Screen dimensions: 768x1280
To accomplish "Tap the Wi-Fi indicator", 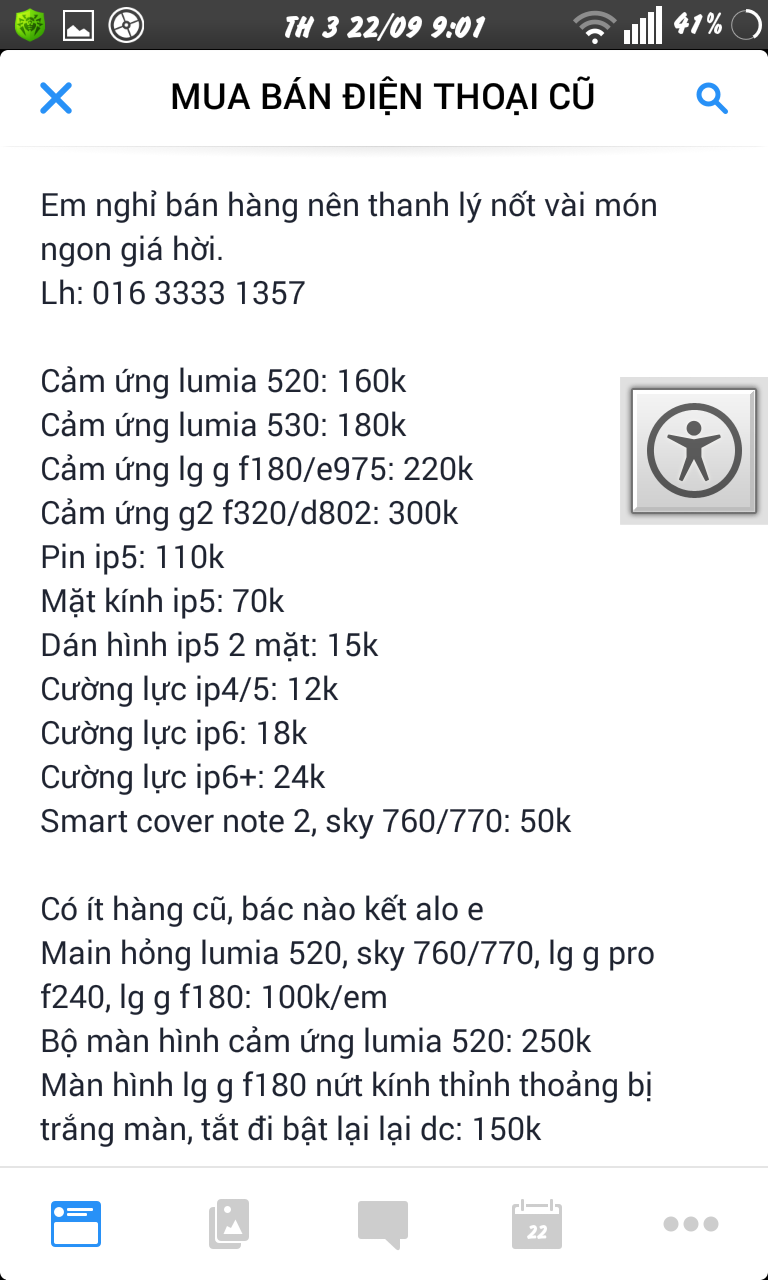I will click(594, 25).
